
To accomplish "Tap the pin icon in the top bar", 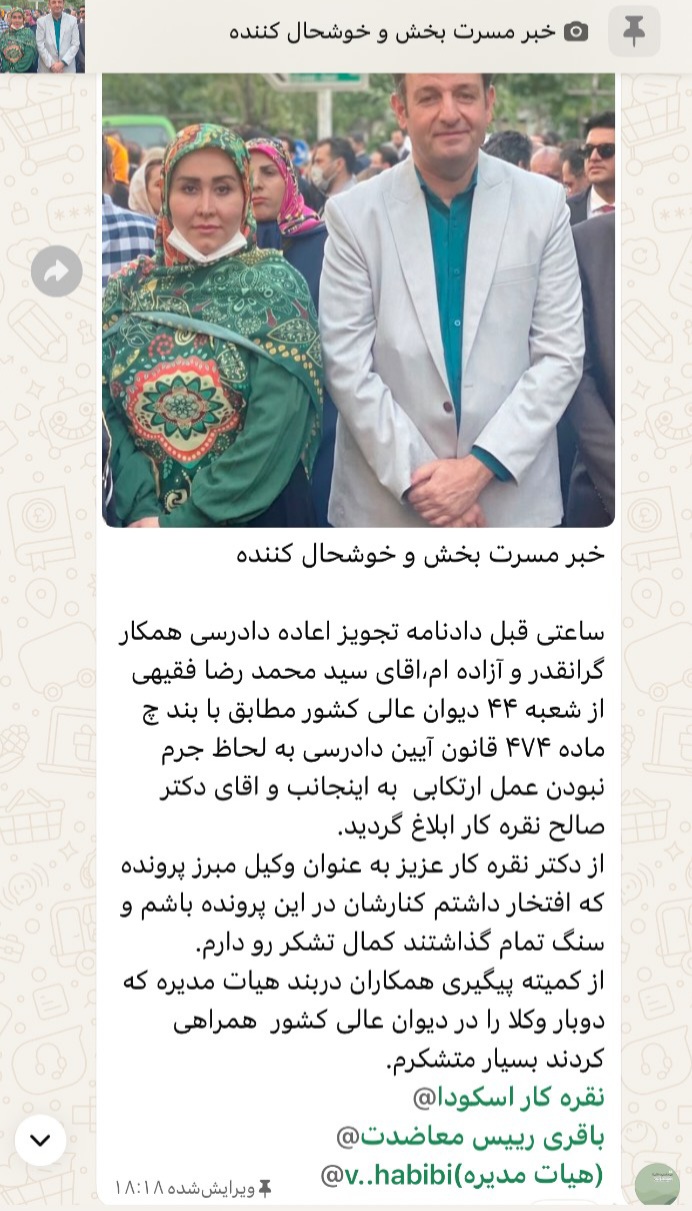I will point(634,31).
